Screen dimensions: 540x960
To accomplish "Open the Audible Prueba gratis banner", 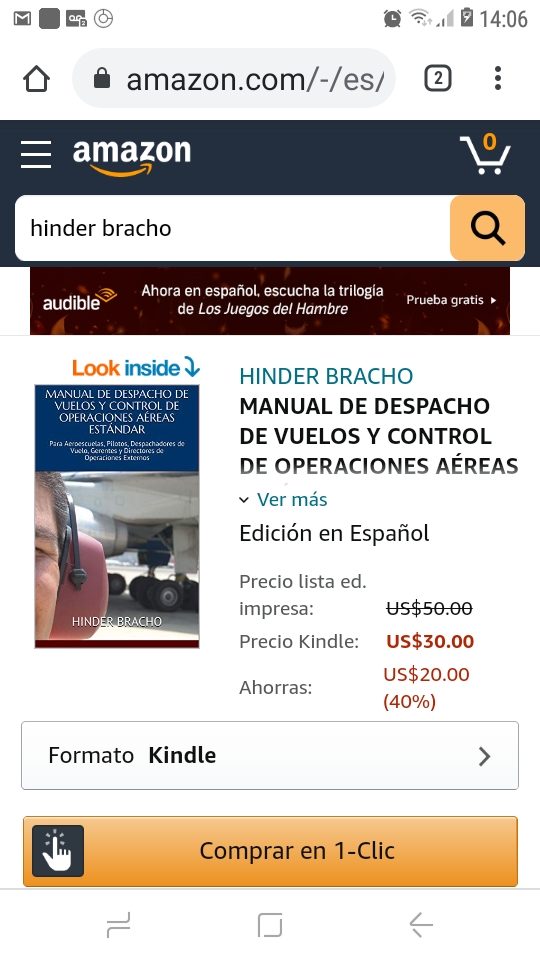I will tap(270, 301).
